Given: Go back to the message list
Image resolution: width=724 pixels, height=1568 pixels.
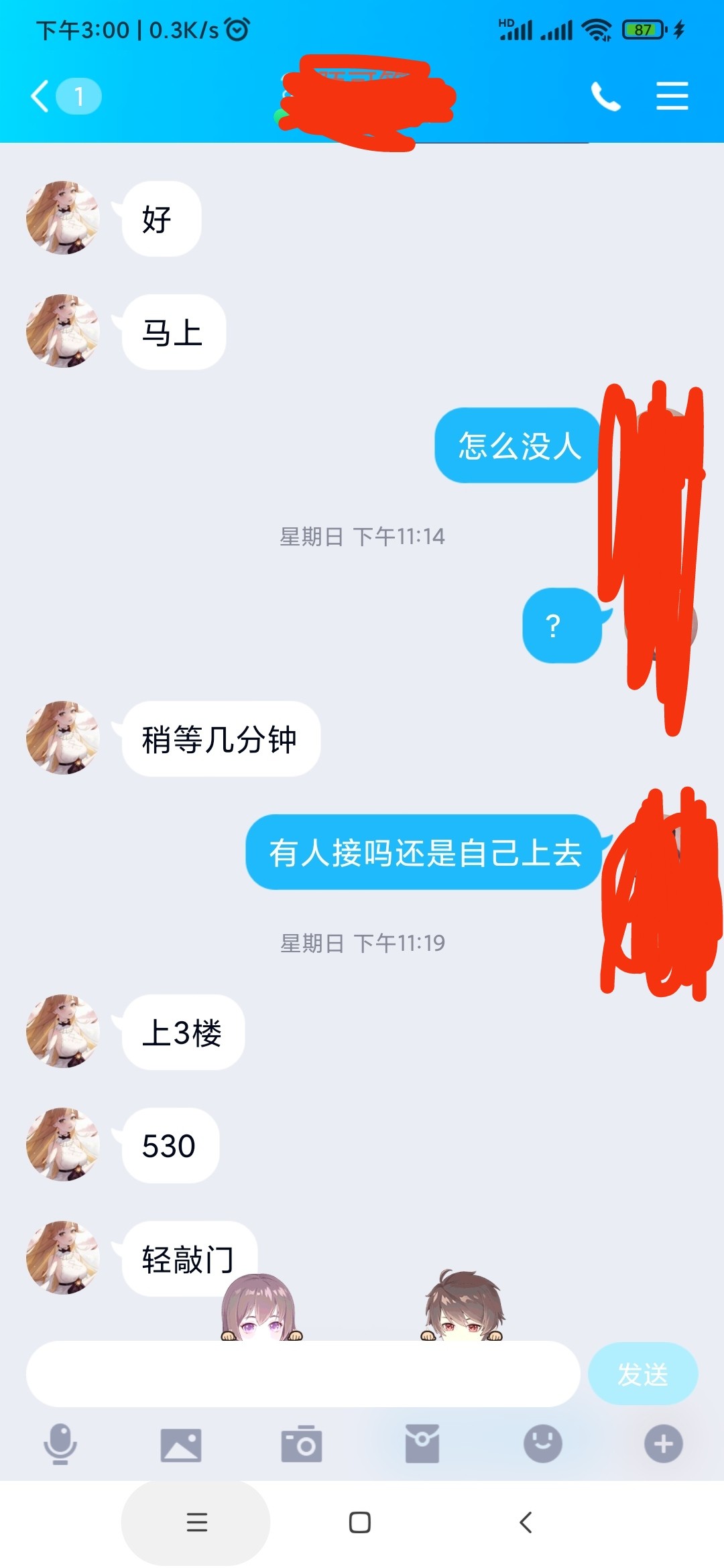Looking at the screenshot, I should click(x=42, y=96).
